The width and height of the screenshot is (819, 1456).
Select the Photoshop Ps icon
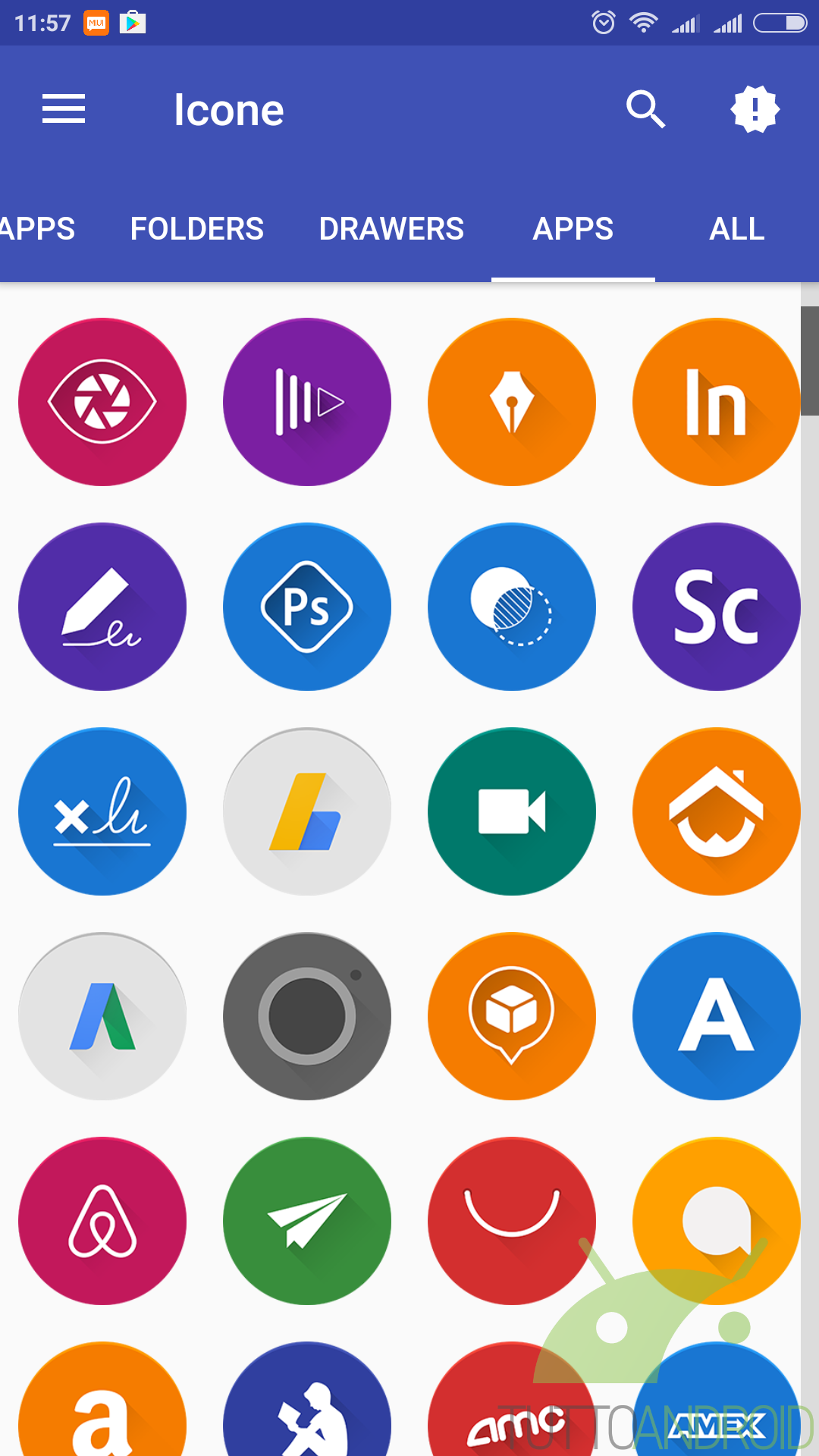coord(307,607)
